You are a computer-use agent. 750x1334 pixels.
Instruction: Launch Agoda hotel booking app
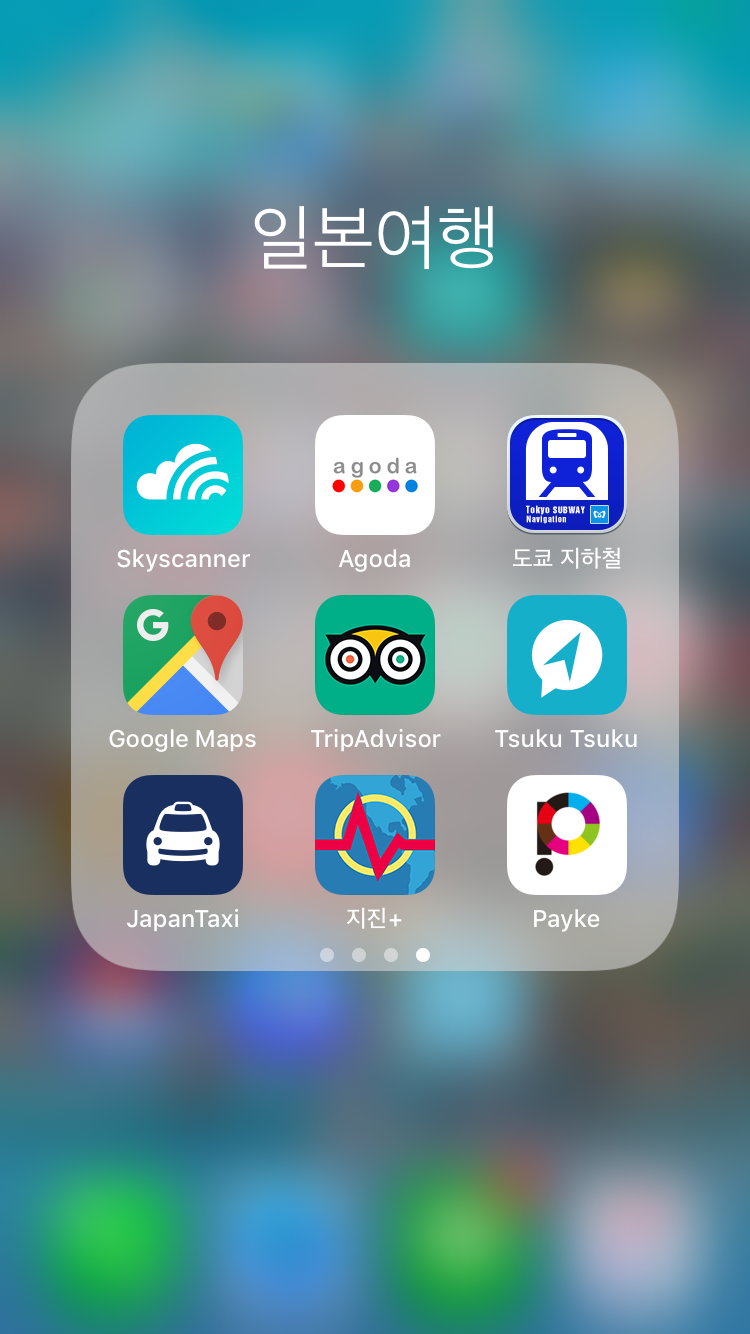[375, 475]
